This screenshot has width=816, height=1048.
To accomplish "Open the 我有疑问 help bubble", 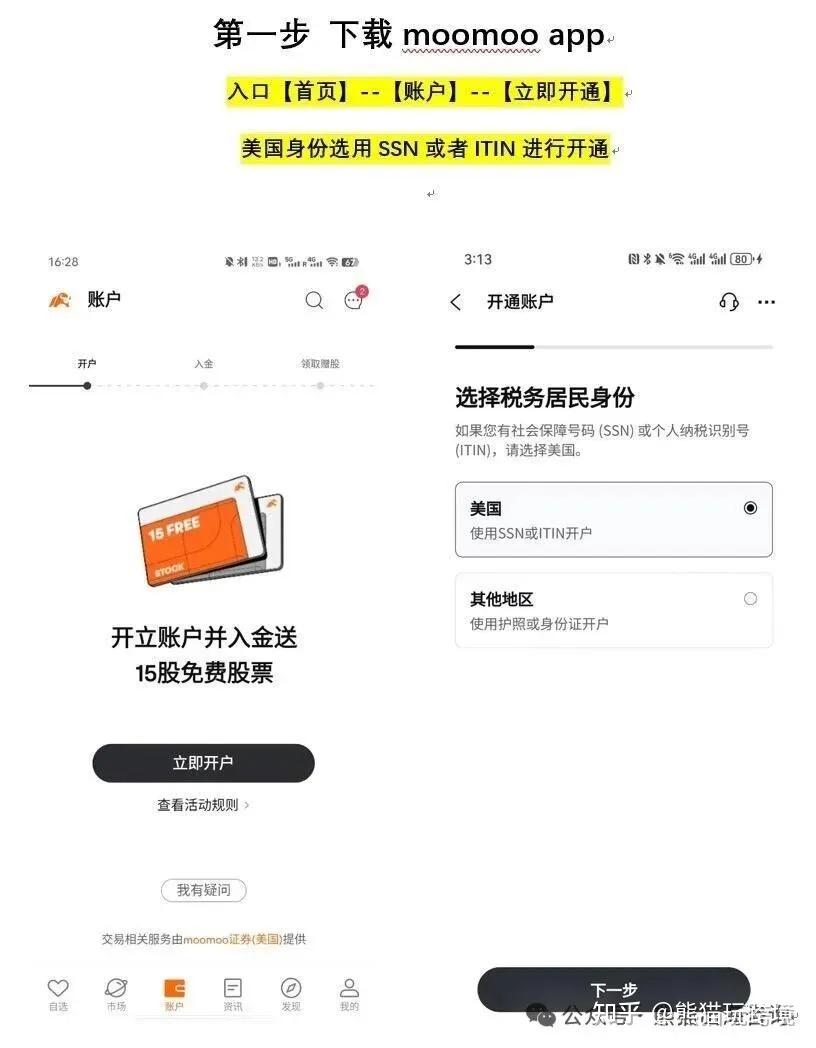I will tap(203, 890).
